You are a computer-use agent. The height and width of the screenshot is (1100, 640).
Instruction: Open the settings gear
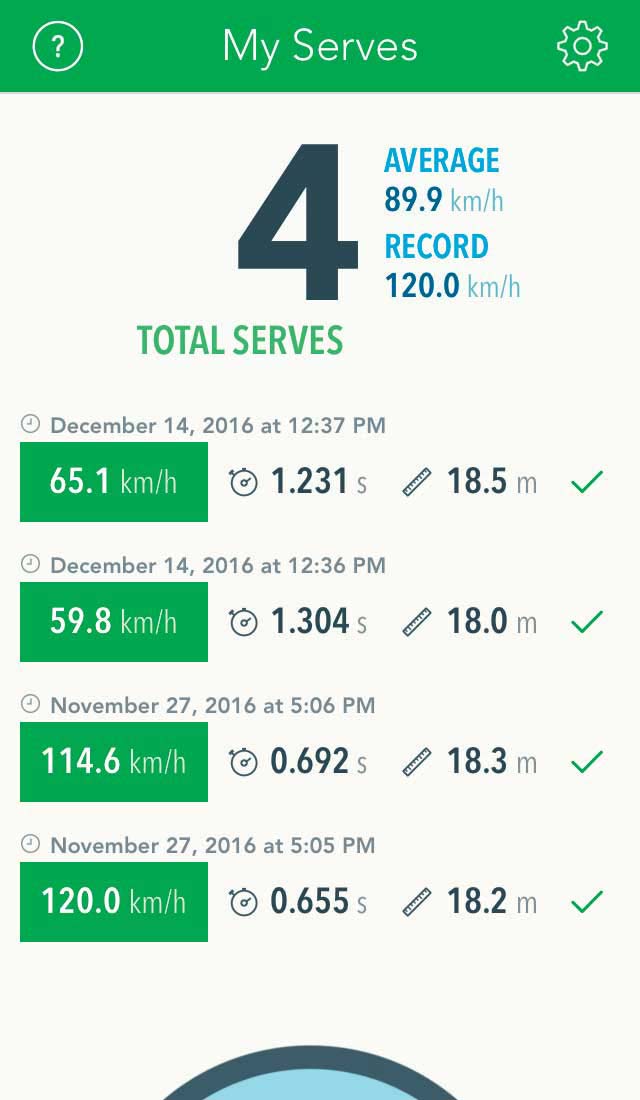pyautogui.click(x=582, y=46)
